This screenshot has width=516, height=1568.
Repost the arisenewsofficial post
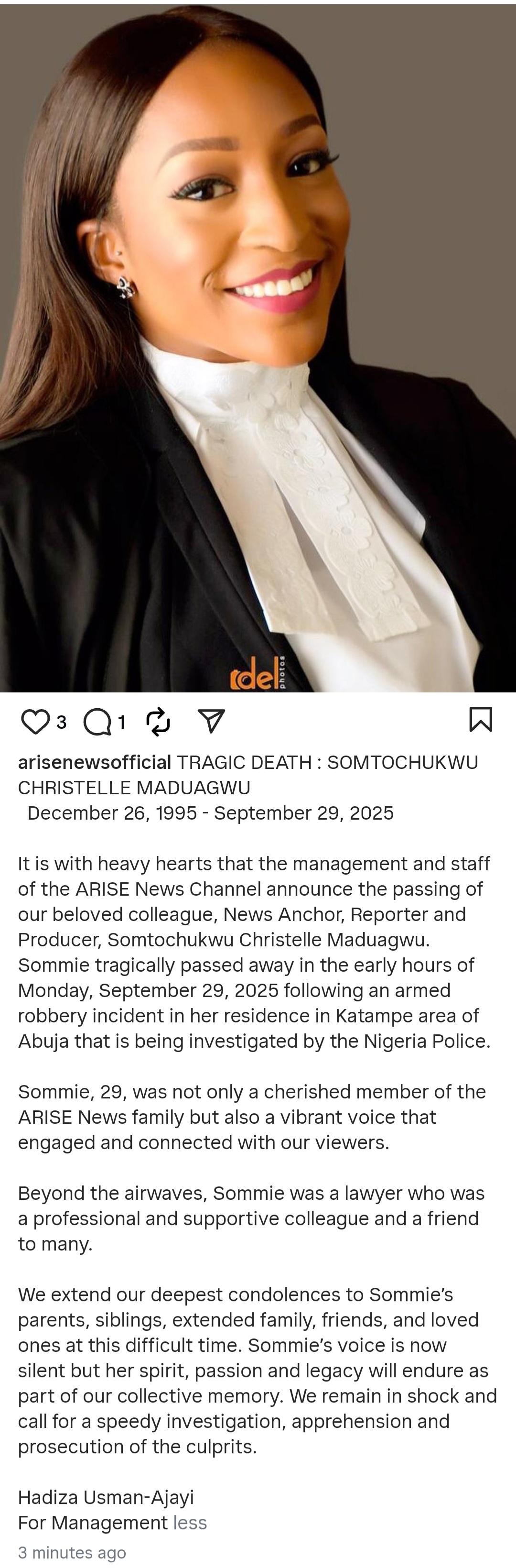click(x=158, y=722)
